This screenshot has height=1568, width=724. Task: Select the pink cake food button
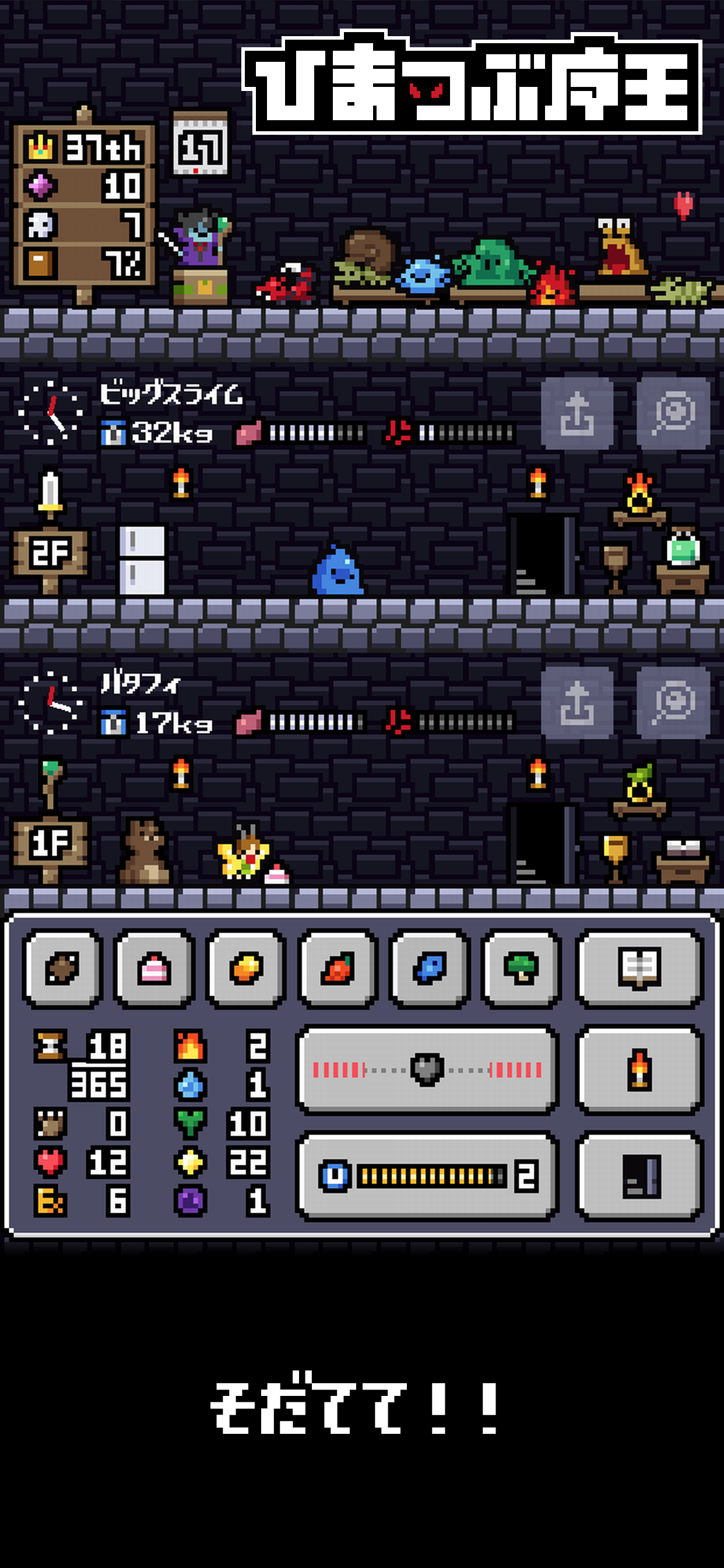tap(154, 968)
